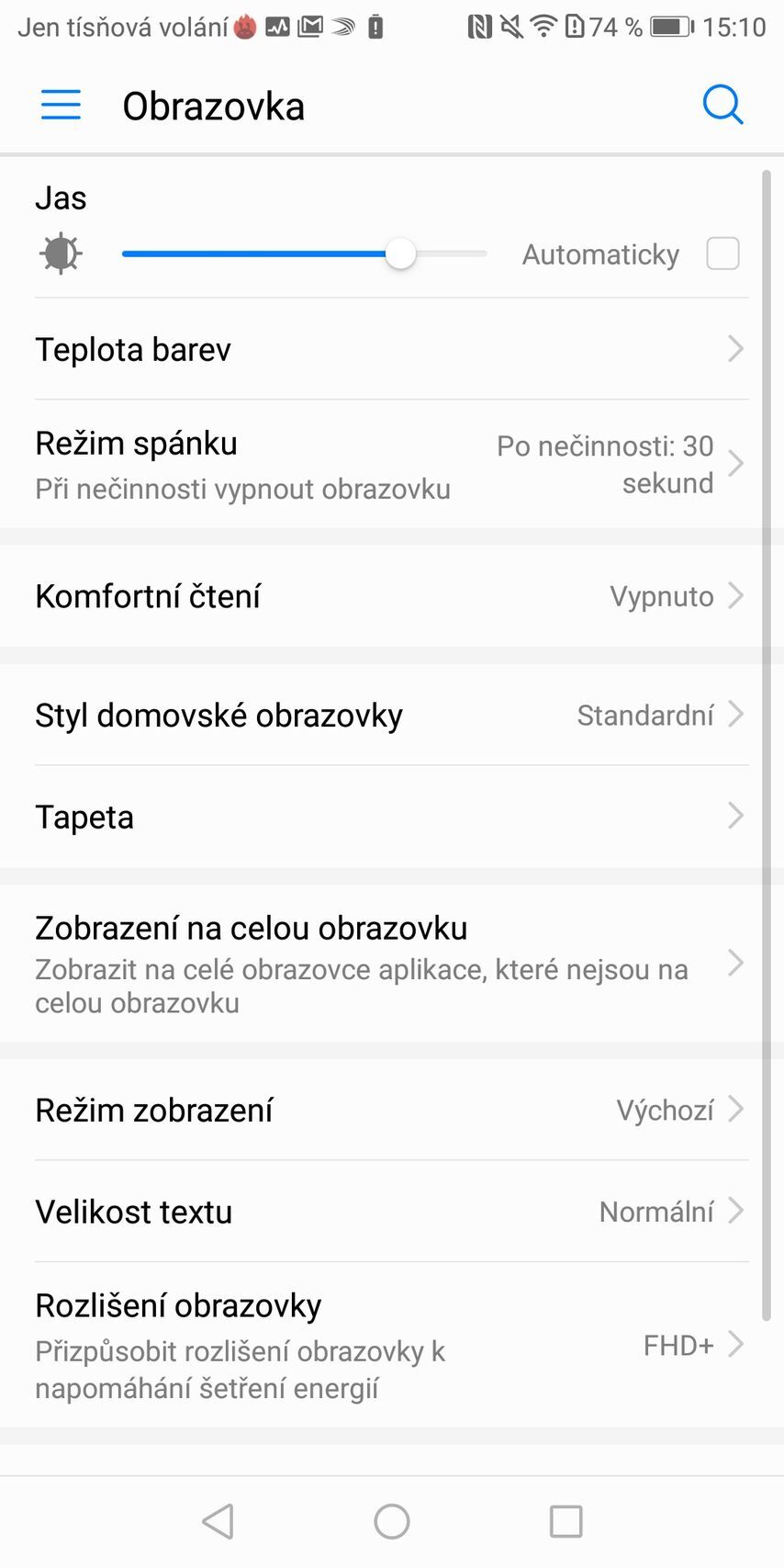
Task: Open the navigation drawer menu
Action: pyautogui.click(x=60, y=105)
